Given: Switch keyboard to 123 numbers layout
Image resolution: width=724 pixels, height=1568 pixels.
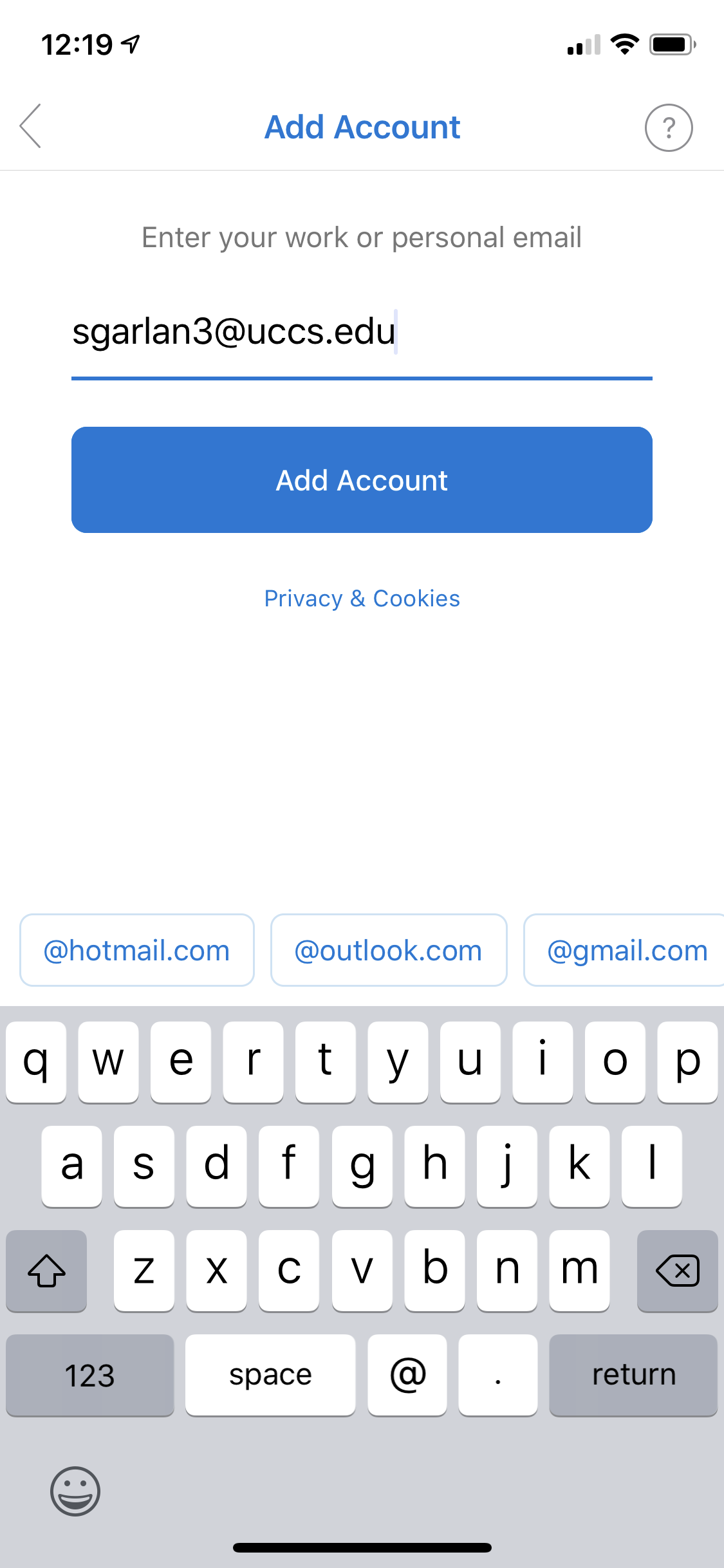Looking at the screenshot, I should click(90, 1375).
